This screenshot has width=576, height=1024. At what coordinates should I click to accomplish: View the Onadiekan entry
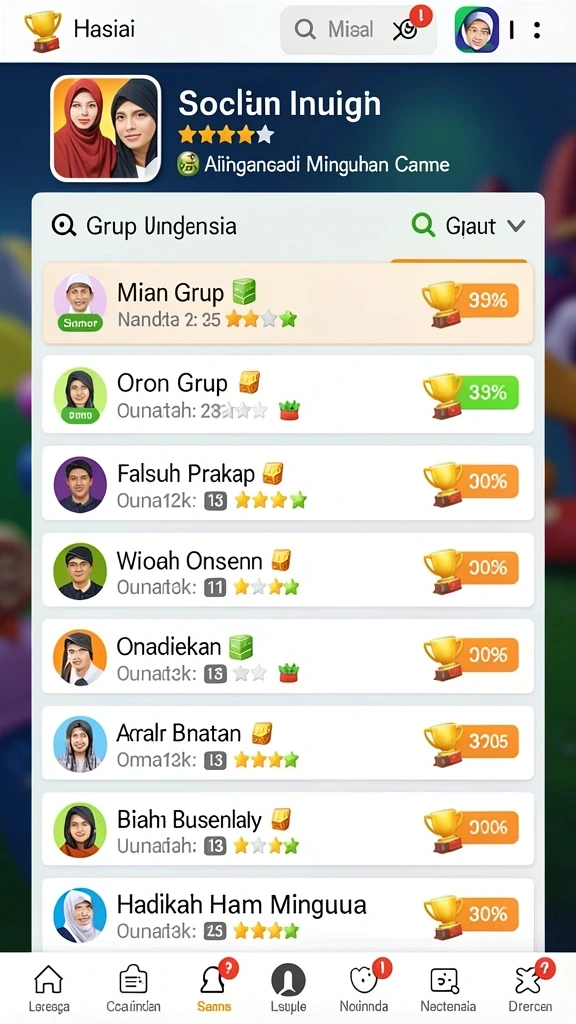[x=287, y=656]
